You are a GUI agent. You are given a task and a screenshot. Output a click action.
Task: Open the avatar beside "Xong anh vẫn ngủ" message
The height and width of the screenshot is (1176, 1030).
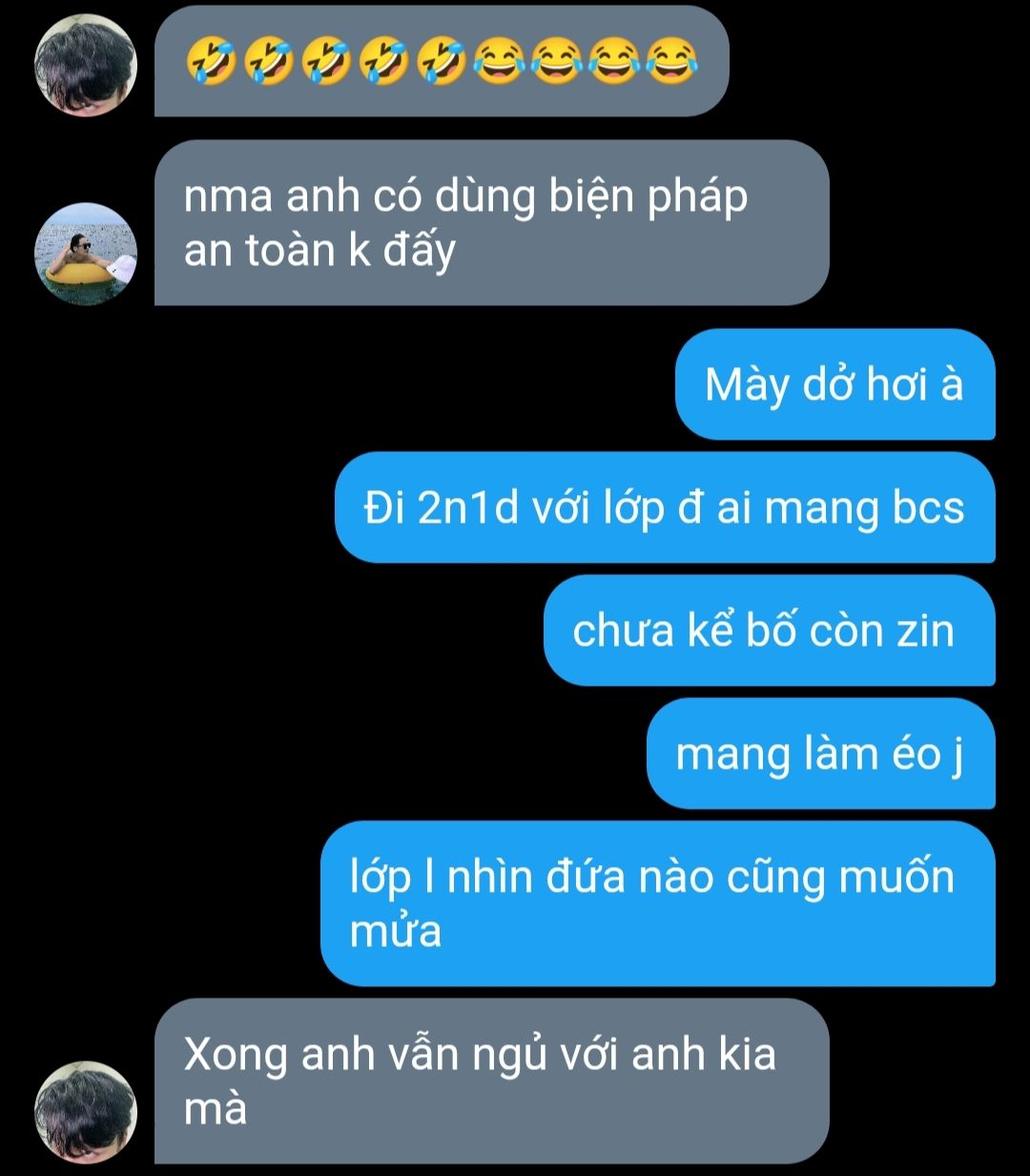click(86, 1112)
